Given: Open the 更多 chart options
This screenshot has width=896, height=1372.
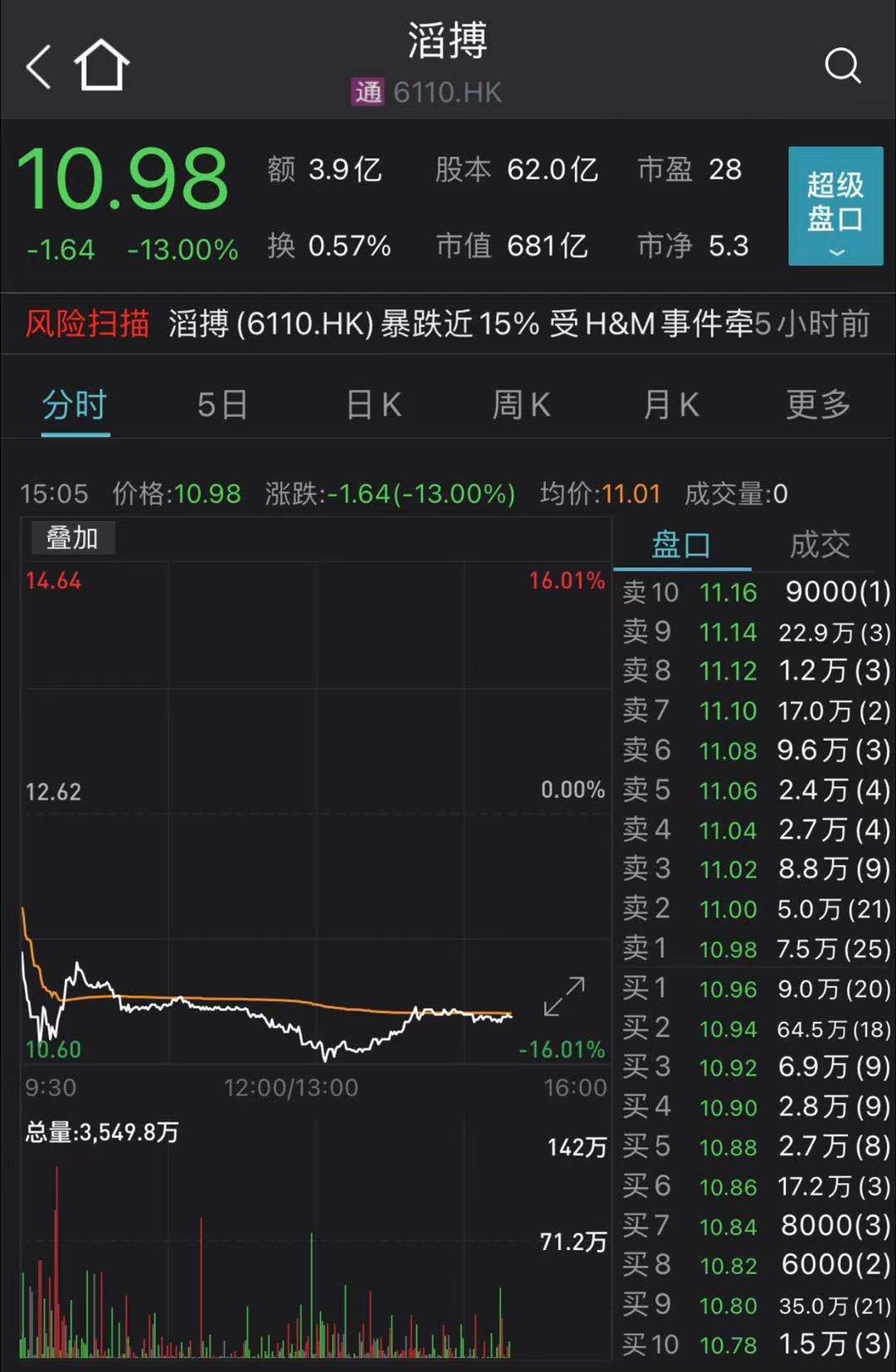Looking at the screenshot, I should coord(818,406).
